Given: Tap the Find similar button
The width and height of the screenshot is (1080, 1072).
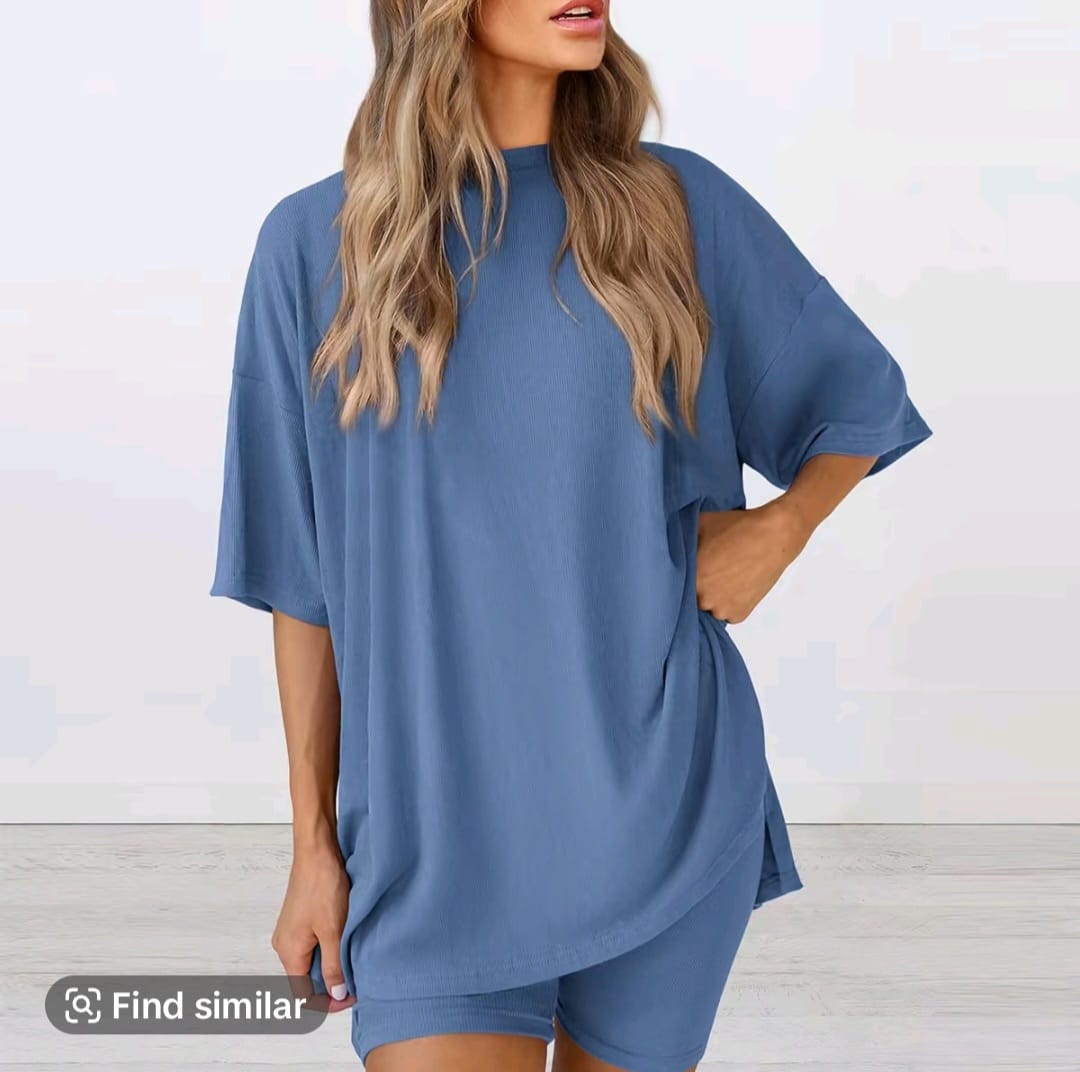Looking at the screenshot, I should [186, 1005].
